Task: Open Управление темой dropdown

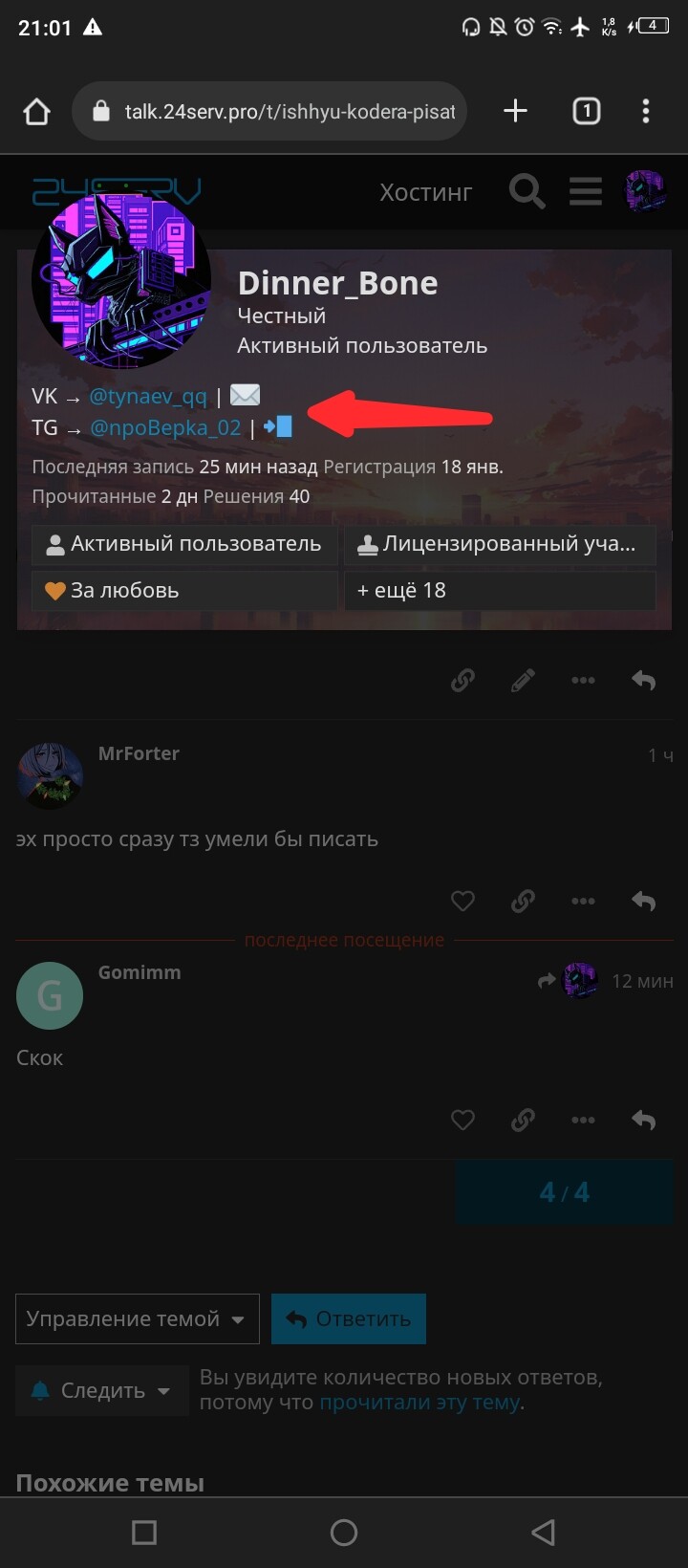Action: [x=137, y=1319]
